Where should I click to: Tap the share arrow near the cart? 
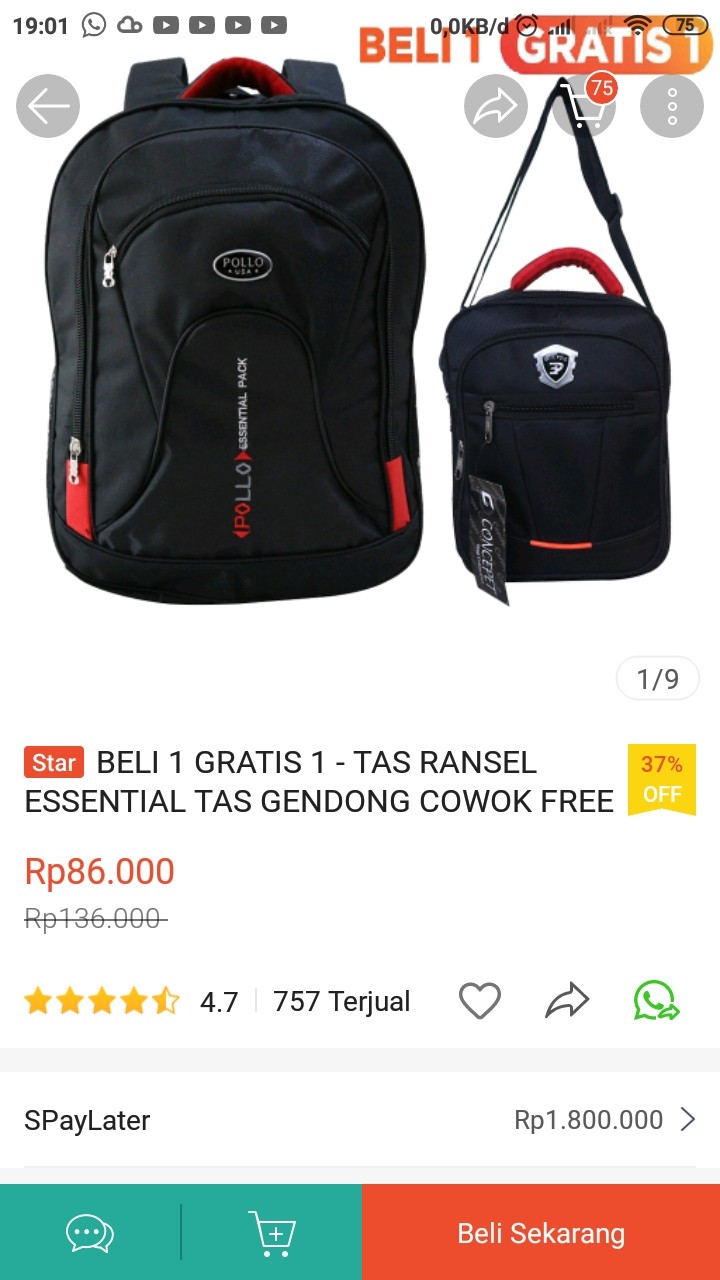pyautogui.click(x=495, y=105)
